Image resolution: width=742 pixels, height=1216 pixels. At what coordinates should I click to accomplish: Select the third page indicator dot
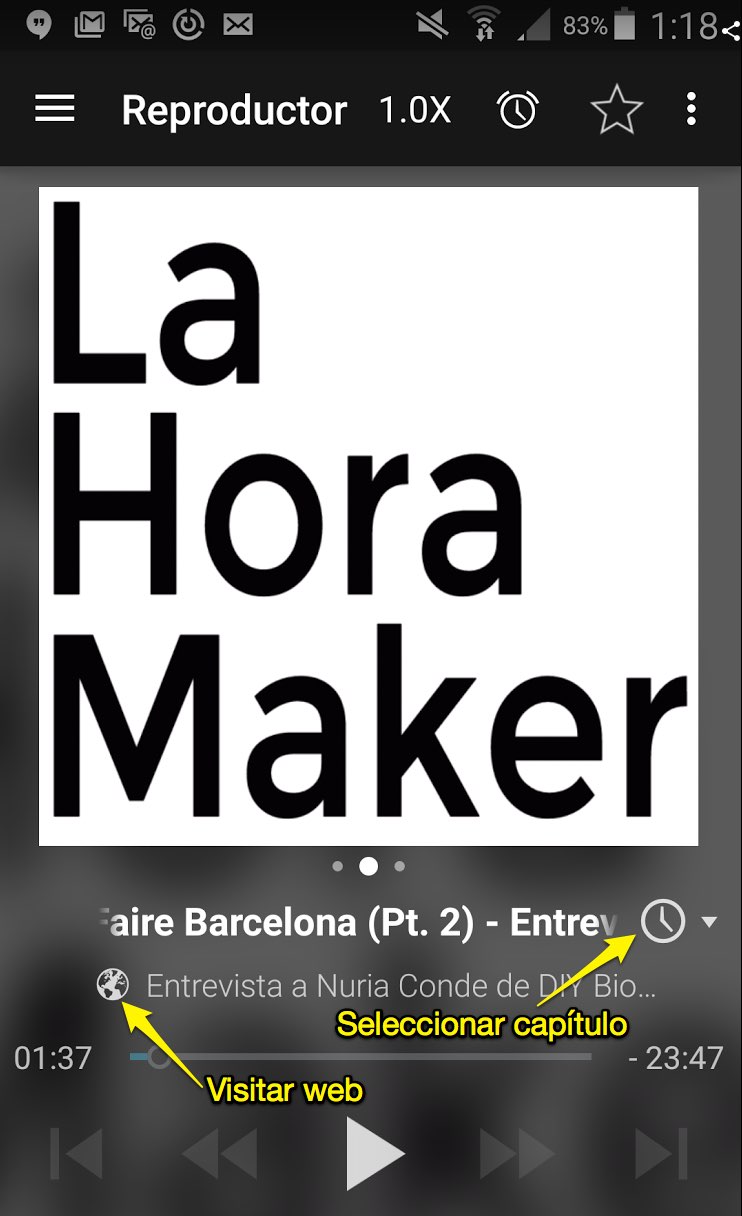(x=400, y=866)
